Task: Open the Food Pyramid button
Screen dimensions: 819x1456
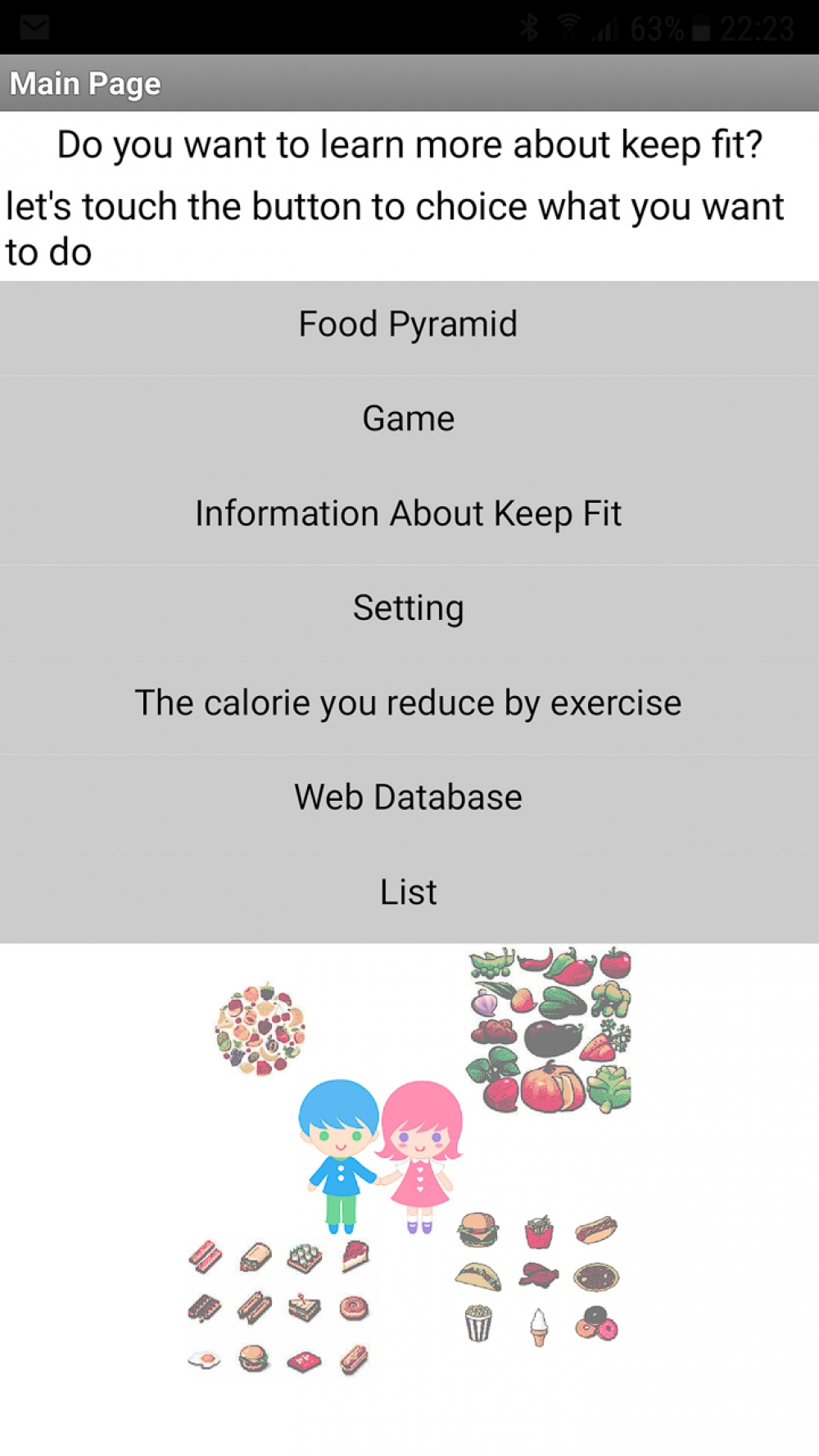Action: point(409,325)
